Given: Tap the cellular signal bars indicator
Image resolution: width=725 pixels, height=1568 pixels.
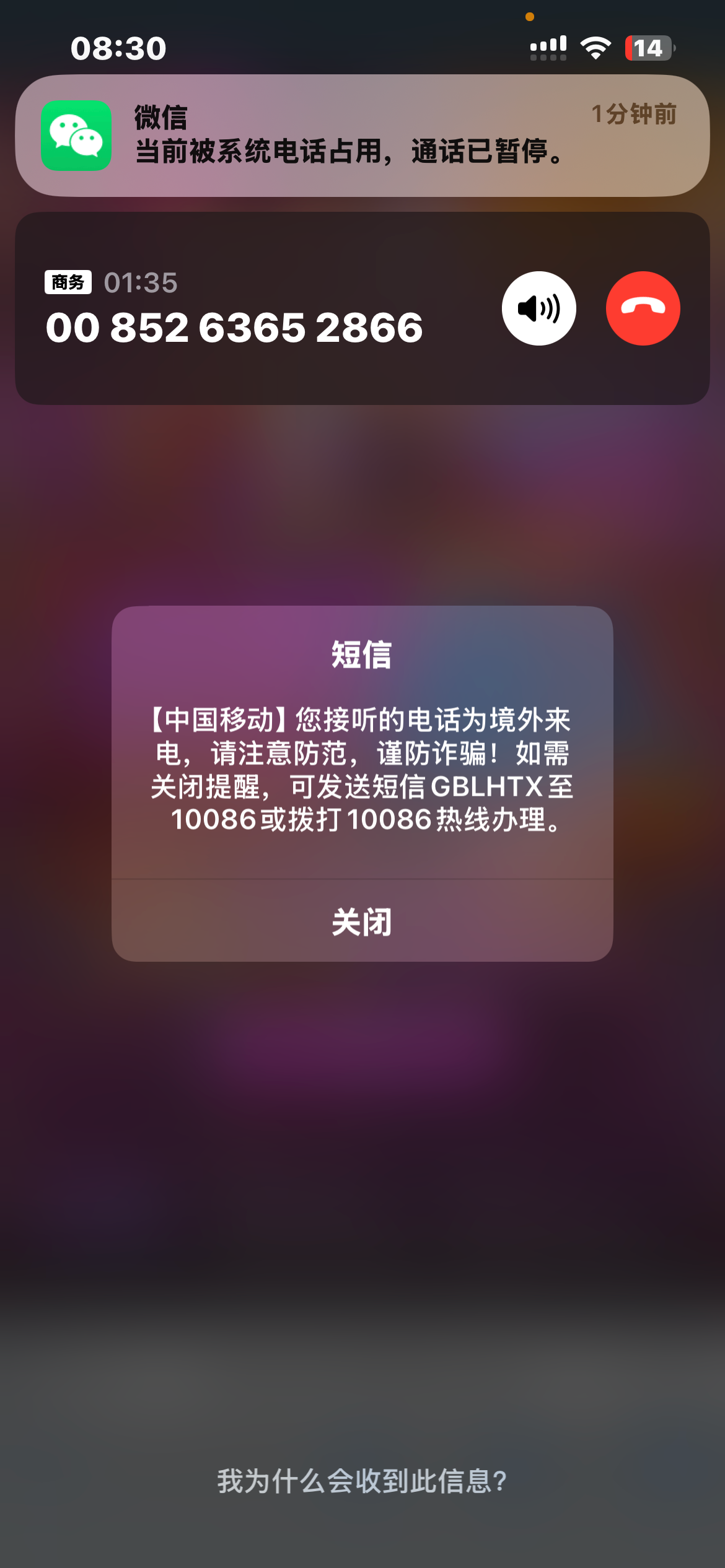Looking at the screenshot, I should click(x=548, y=47).
